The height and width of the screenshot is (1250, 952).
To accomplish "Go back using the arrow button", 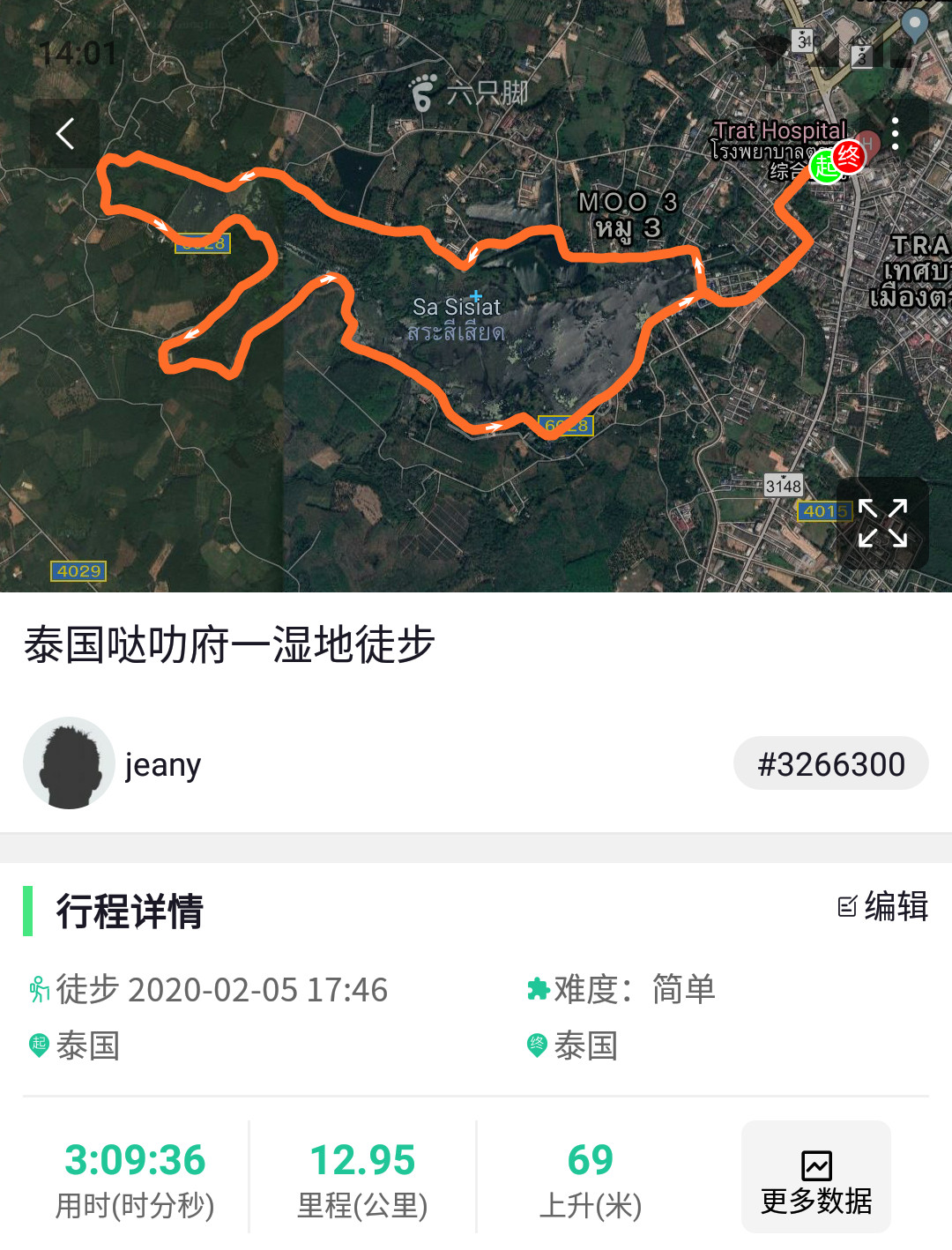I will click(x=64, y=134).
